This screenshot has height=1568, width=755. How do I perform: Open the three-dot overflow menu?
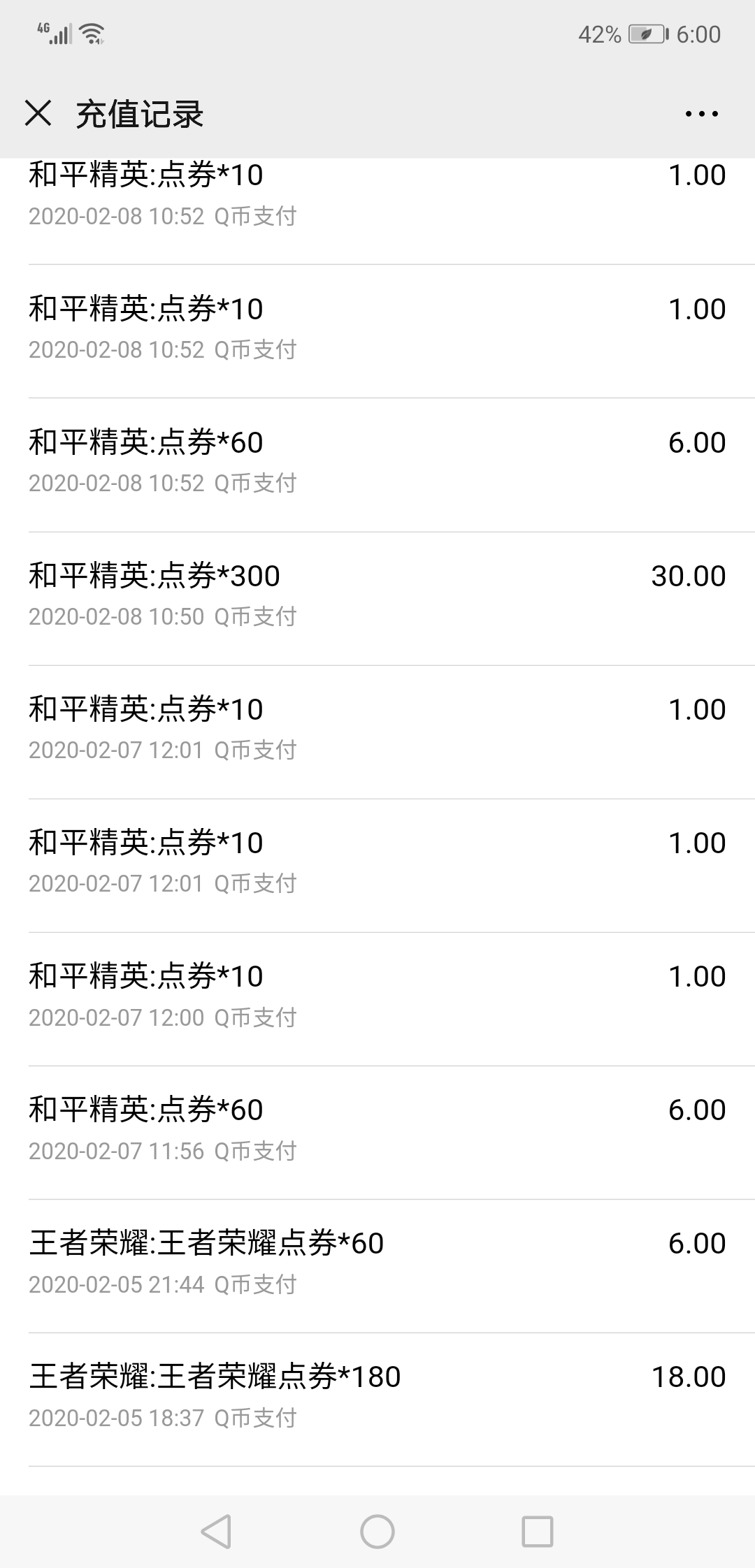(701, 114)
